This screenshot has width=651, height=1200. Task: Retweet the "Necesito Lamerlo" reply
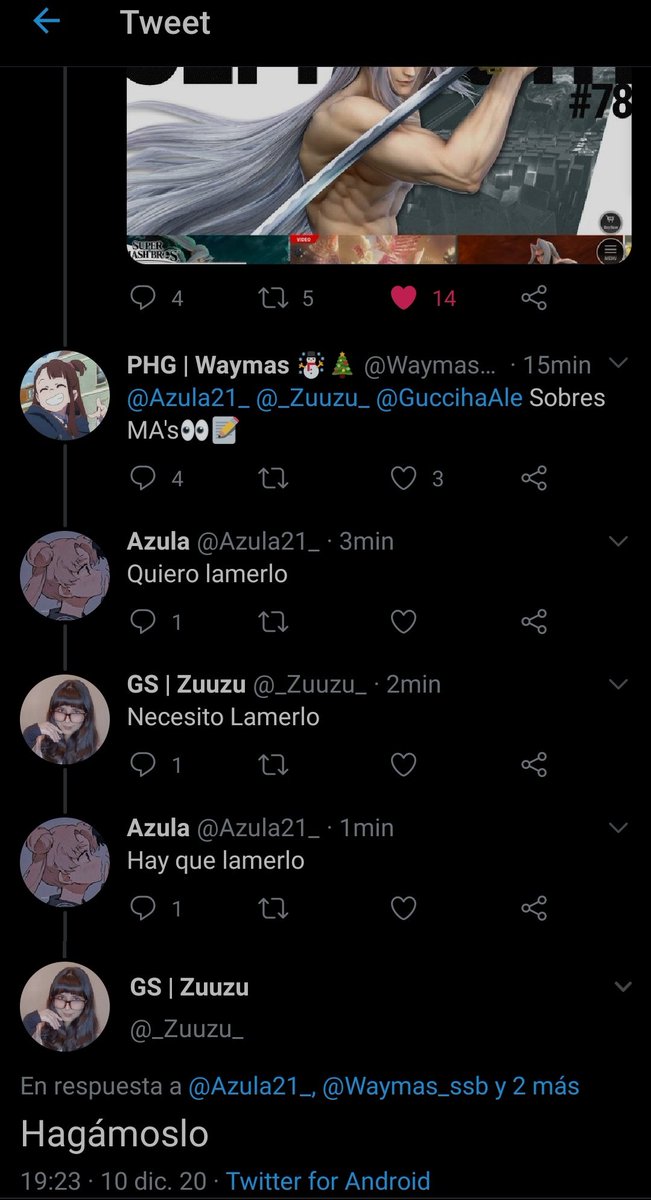click(x=273, y=765)
